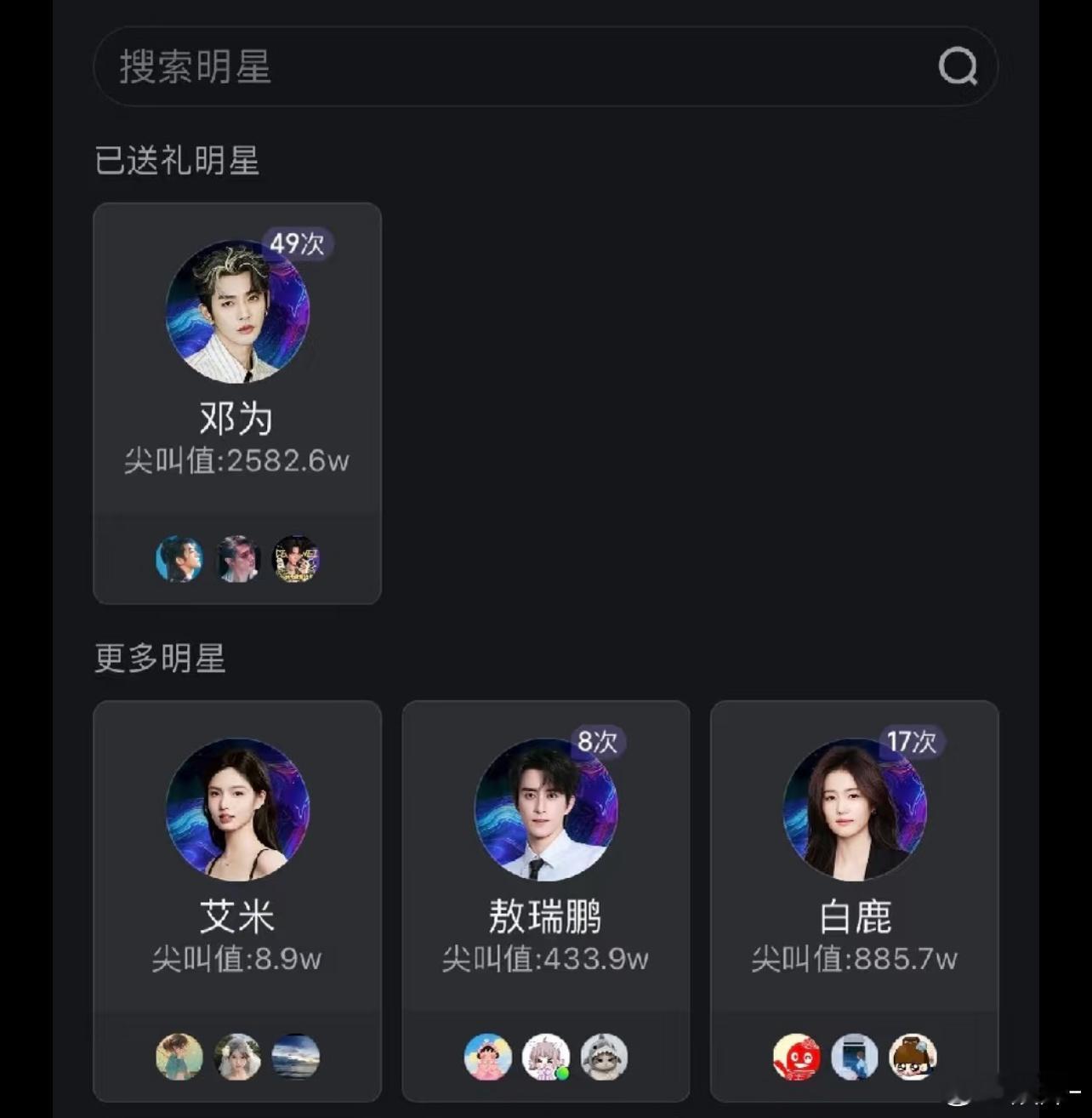This screenshot has width=1092, height=1118.
Task: Click the middle fan avatar below 敖瑞鹏
Action: click(547, 1057)
